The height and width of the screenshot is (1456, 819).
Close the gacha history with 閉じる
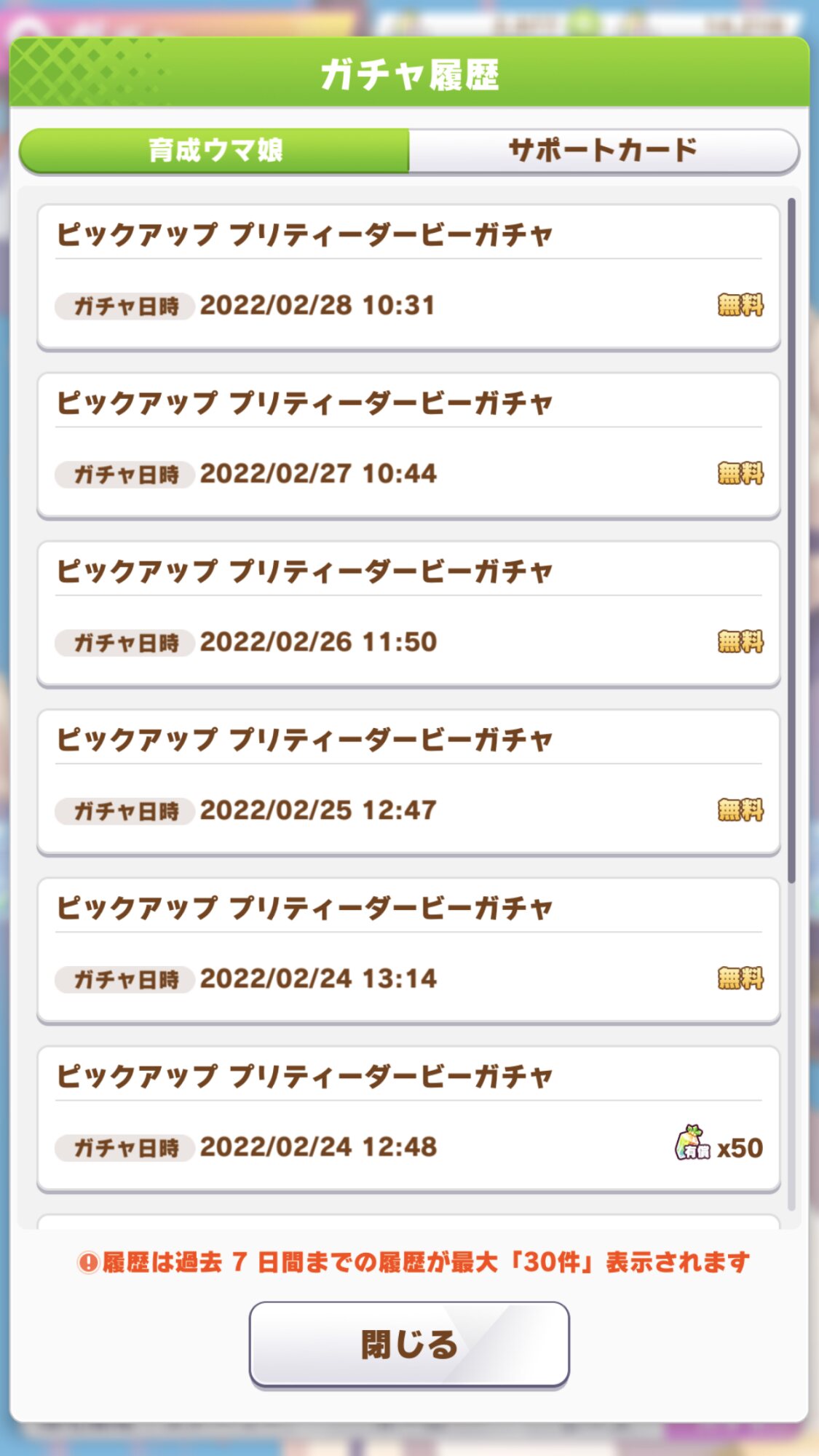coord(409,1345)
